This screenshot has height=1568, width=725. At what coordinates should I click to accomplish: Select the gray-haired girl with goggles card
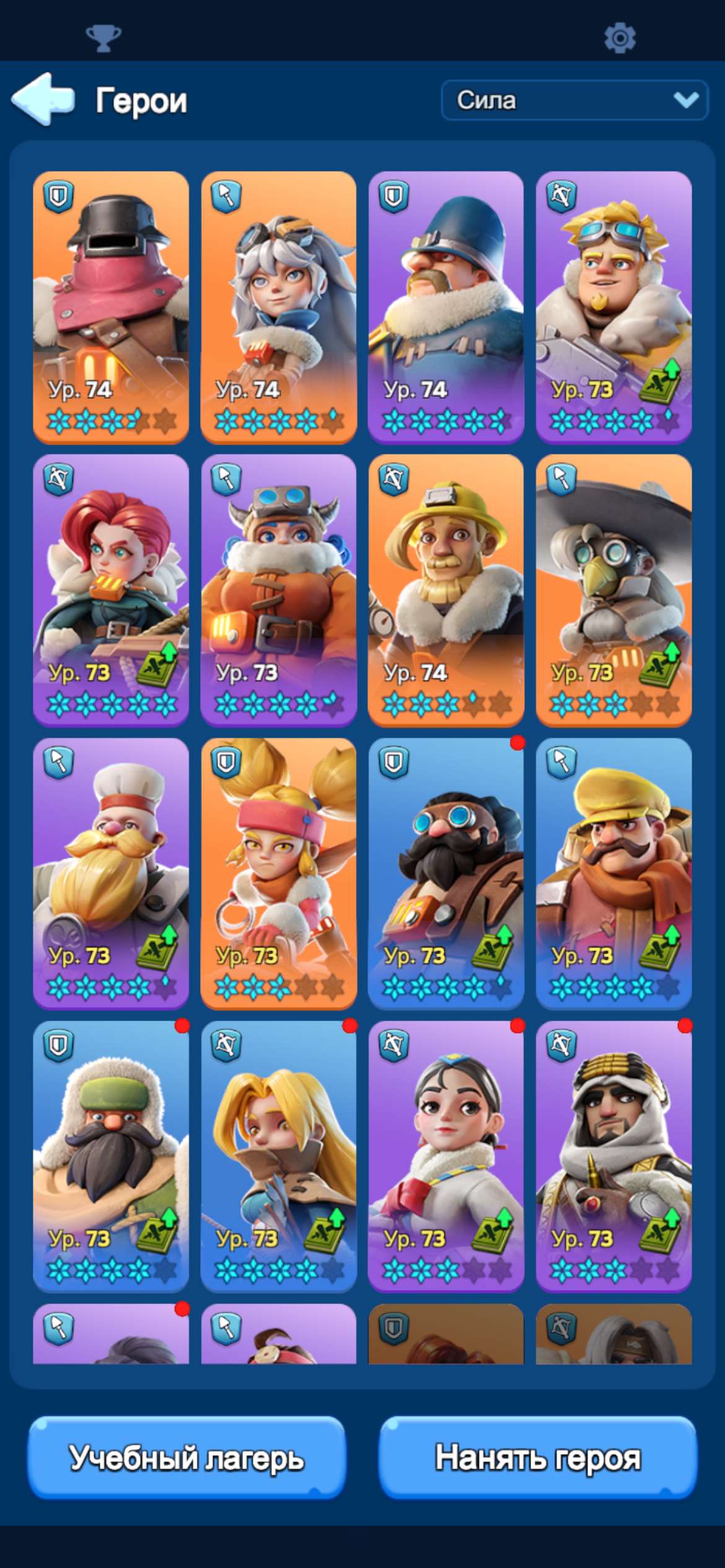click(279, 307)
